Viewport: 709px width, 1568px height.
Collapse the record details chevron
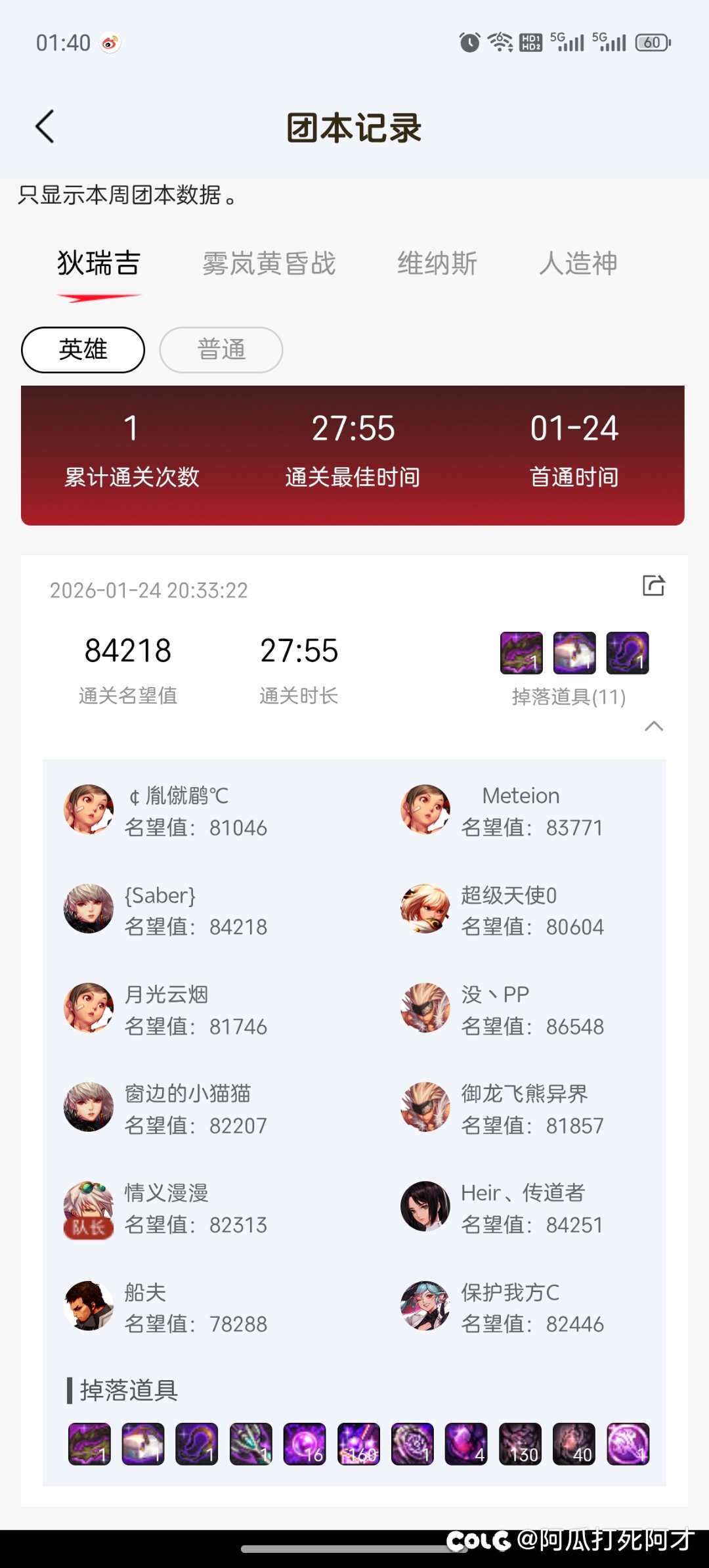pos(654,726)
